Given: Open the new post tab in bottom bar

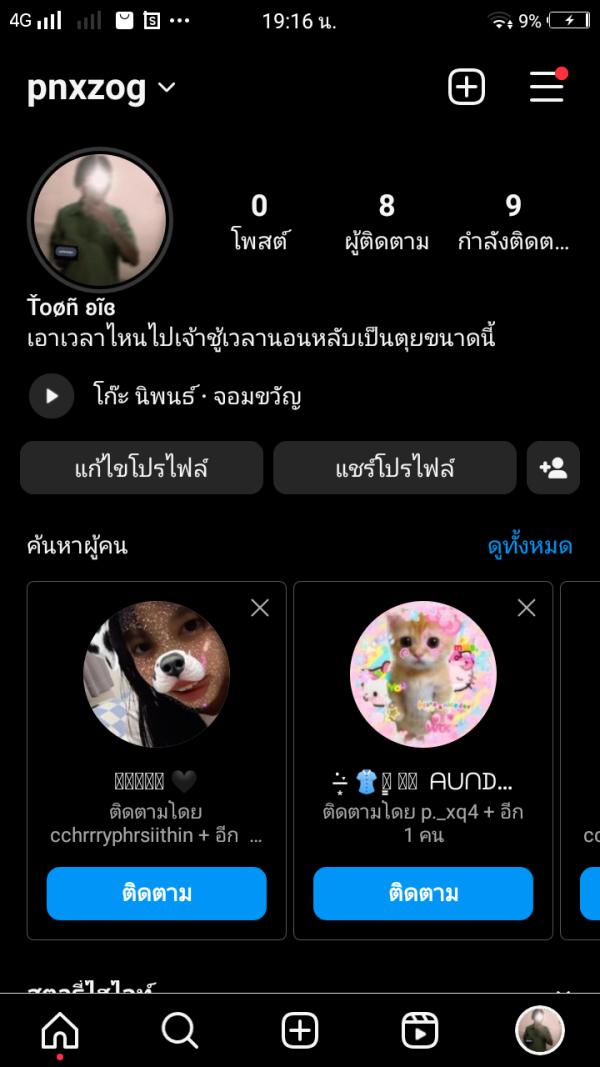Looking at the screenshot, I should pyautogui.click(x=300, y=1030).
